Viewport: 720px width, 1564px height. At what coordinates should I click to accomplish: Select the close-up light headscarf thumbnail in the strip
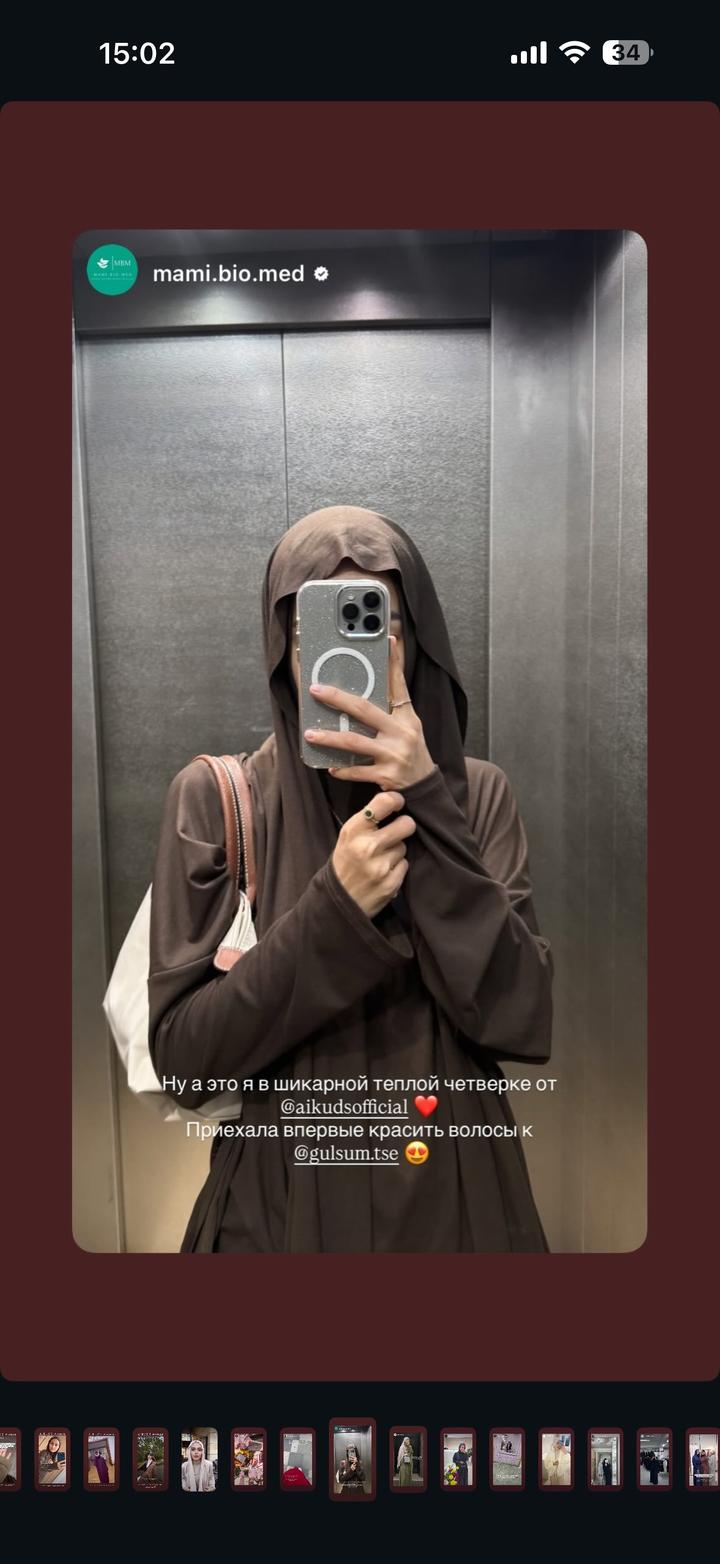199,1459
